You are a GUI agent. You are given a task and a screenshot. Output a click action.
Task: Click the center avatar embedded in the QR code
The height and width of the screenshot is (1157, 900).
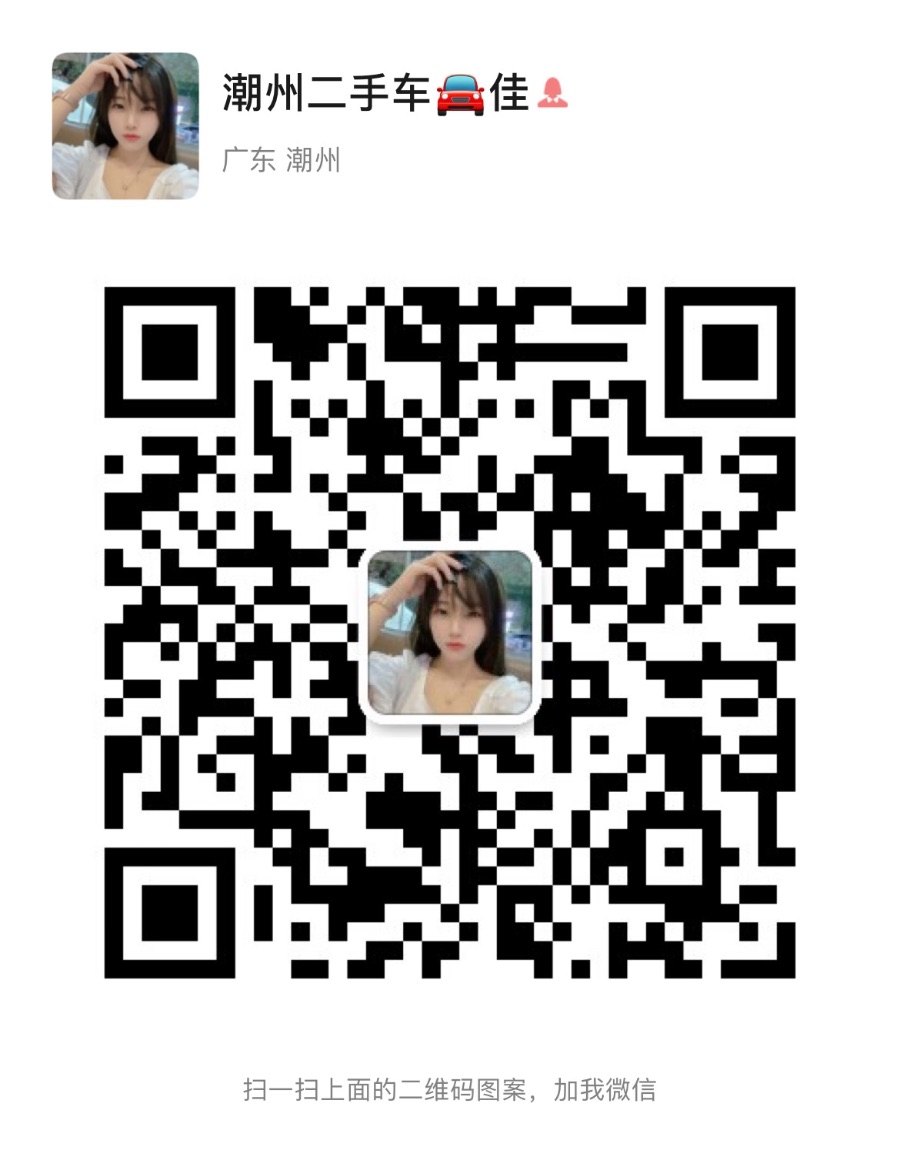pos(450,633)
